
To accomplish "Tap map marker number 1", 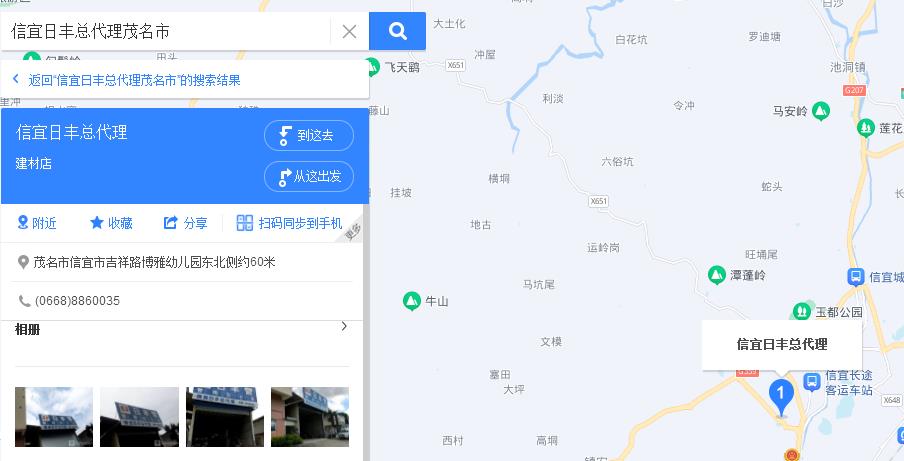I will (781, 393).
